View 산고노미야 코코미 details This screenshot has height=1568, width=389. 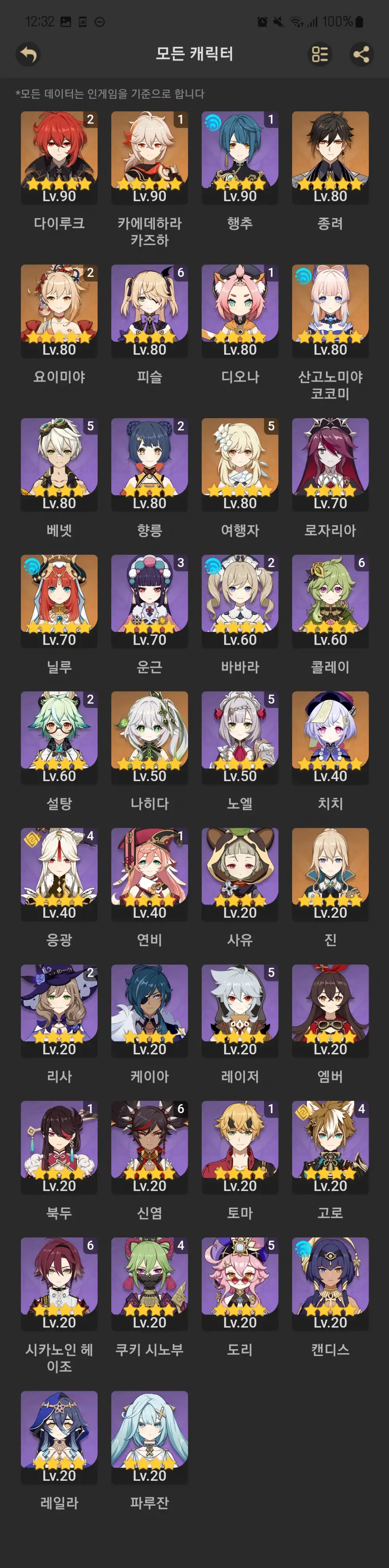click(x=330, y=310)
